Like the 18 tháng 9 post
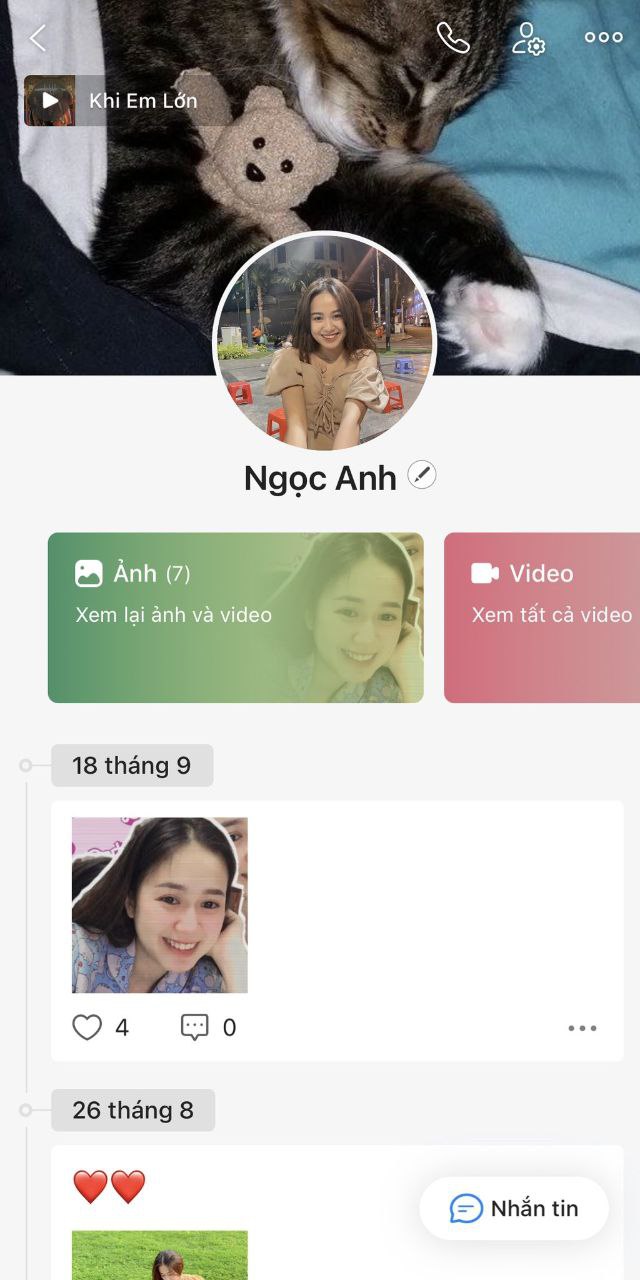Viewport: 640px width, 1280px height. point(88,1027)
